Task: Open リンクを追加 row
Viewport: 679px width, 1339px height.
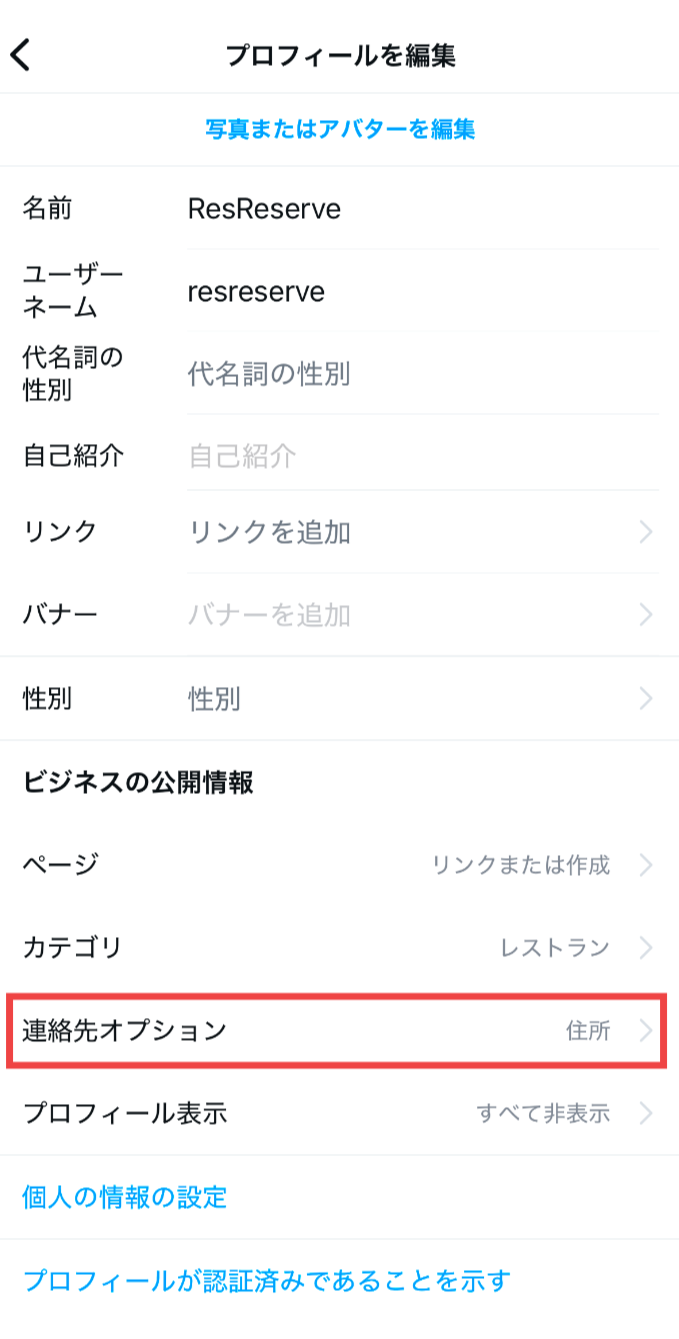Action: click(420, 532)
